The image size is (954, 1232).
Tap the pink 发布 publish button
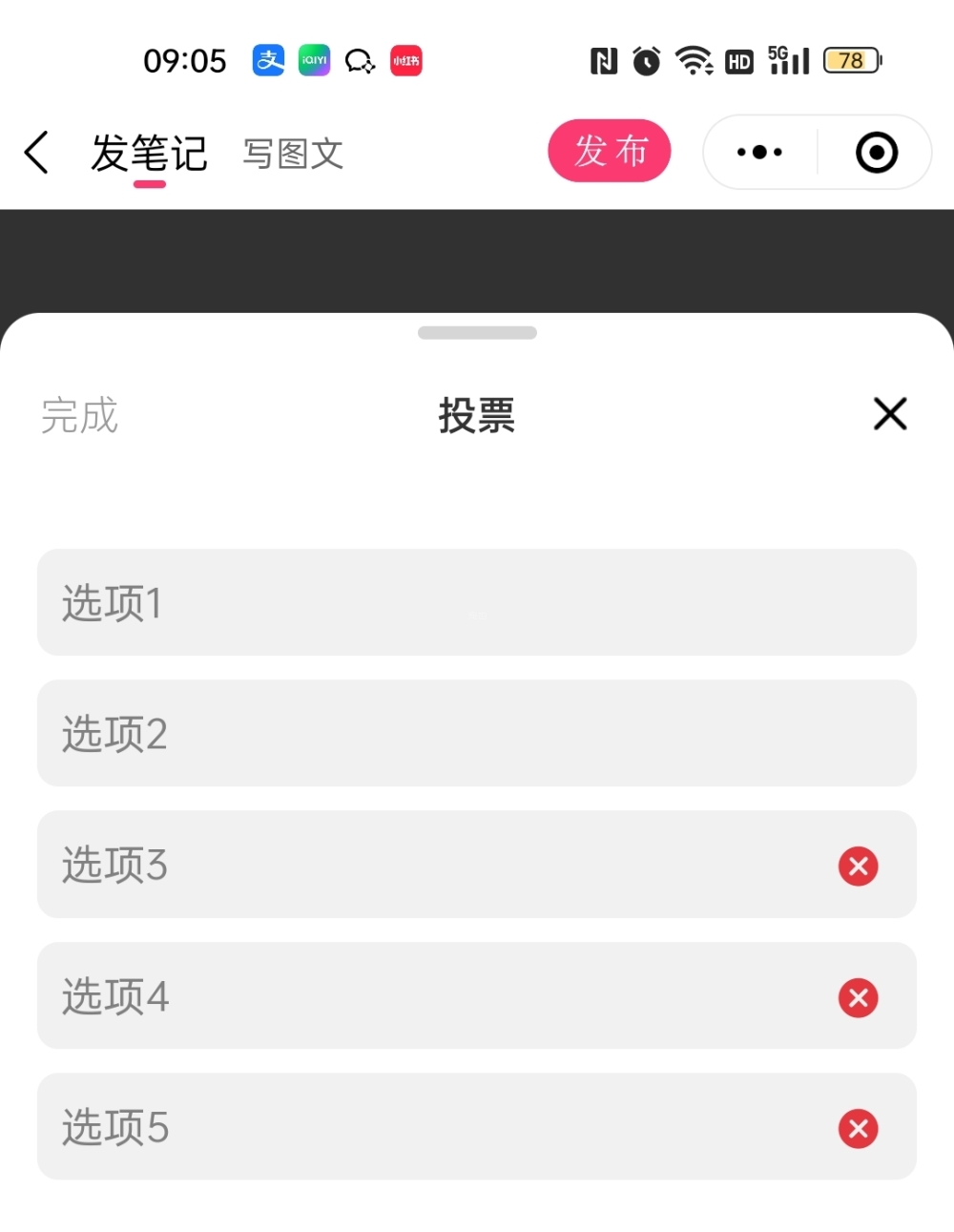610,151
